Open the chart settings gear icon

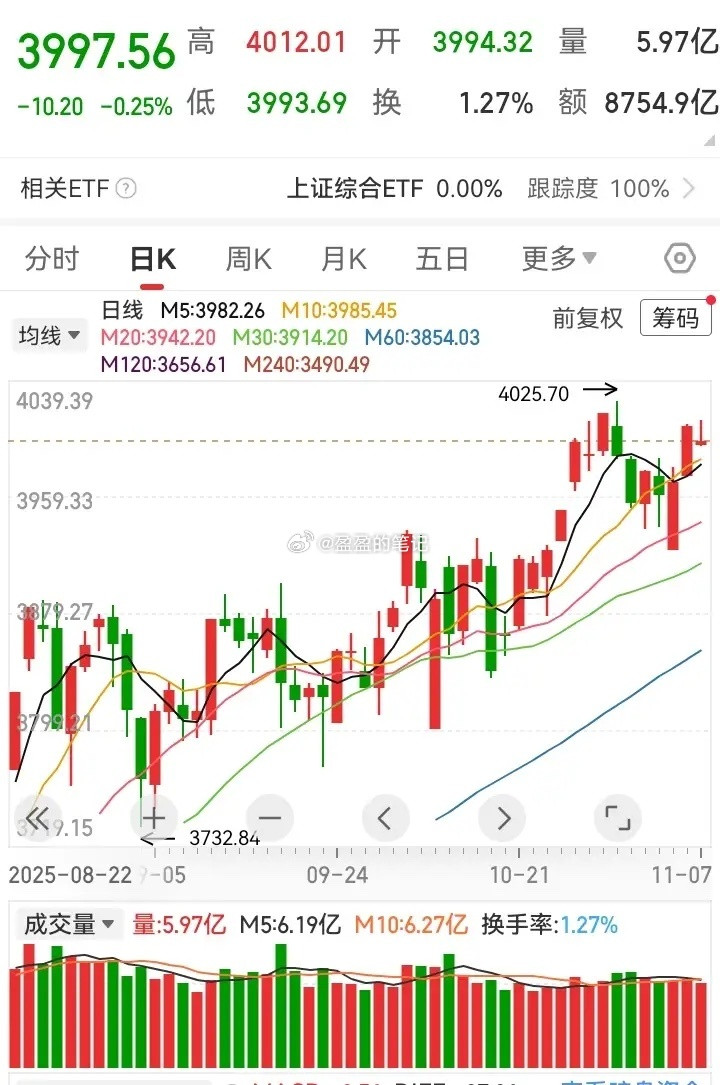click(x=678, y=258)
